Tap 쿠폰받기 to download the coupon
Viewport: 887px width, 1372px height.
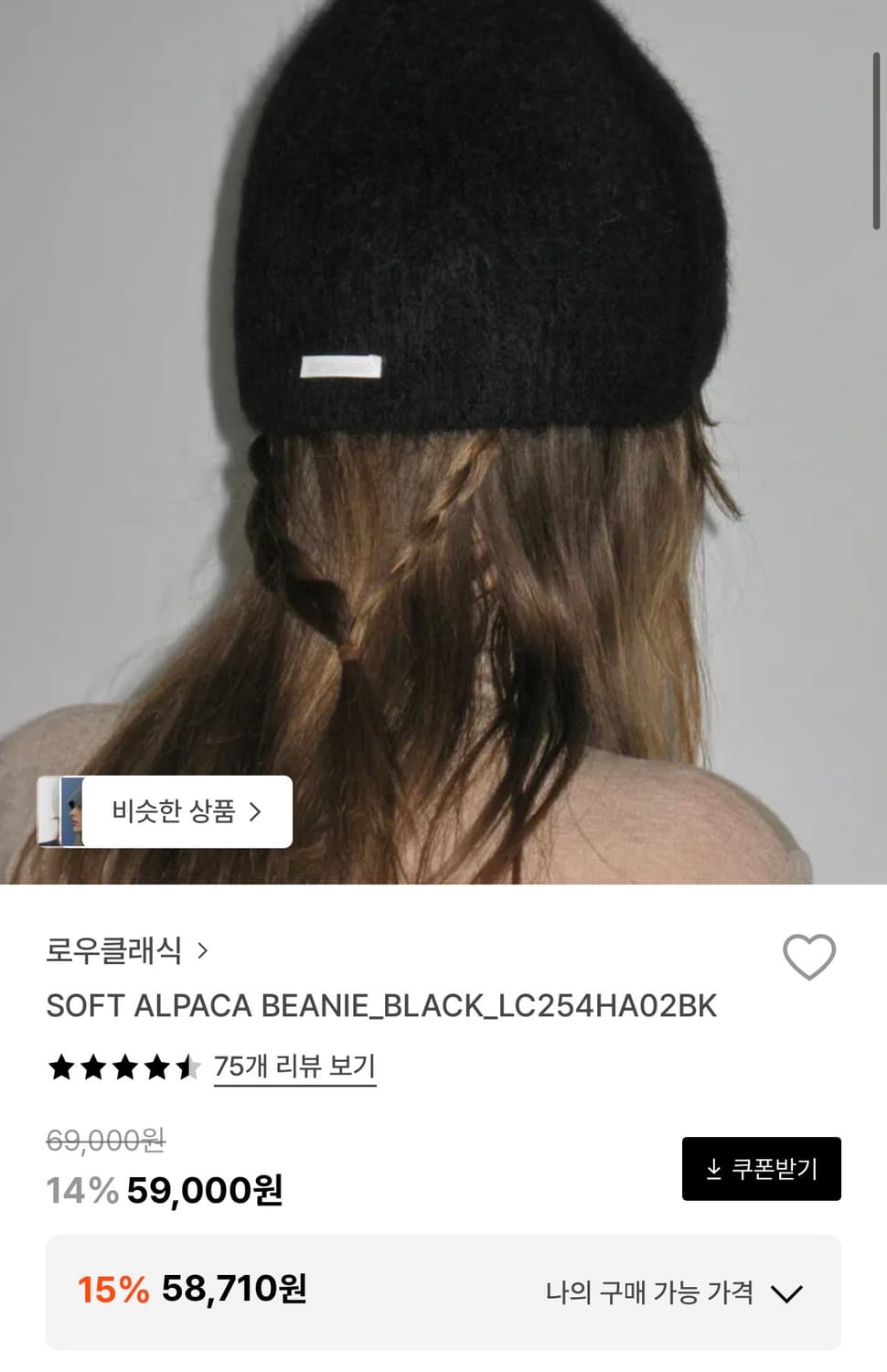pyautogui.click(x=762, y=1168)
